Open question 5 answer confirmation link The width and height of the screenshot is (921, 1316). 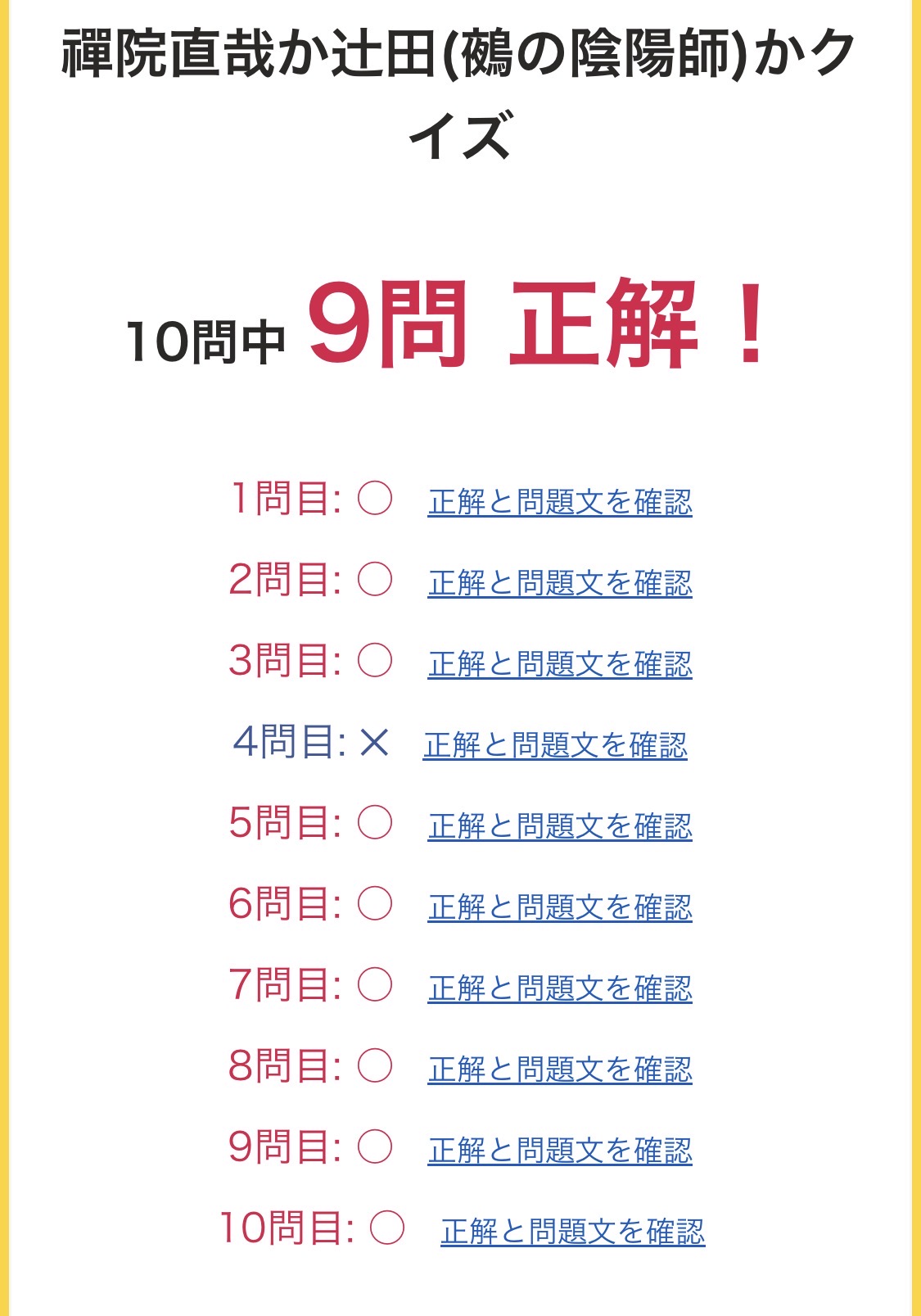(560, 825)
